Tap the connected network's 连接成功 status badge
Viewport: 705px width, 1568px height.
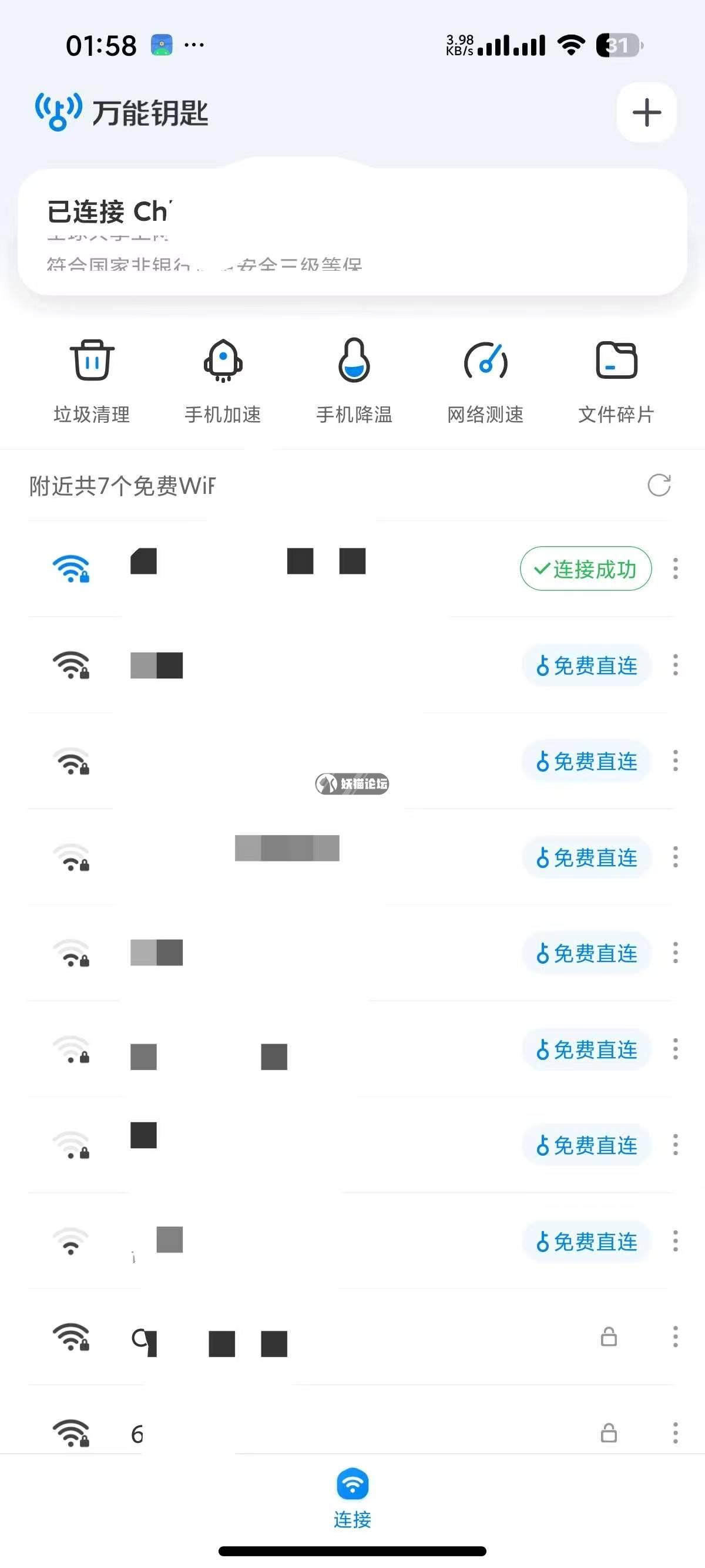pyautogui.click(x=586, y=569)
